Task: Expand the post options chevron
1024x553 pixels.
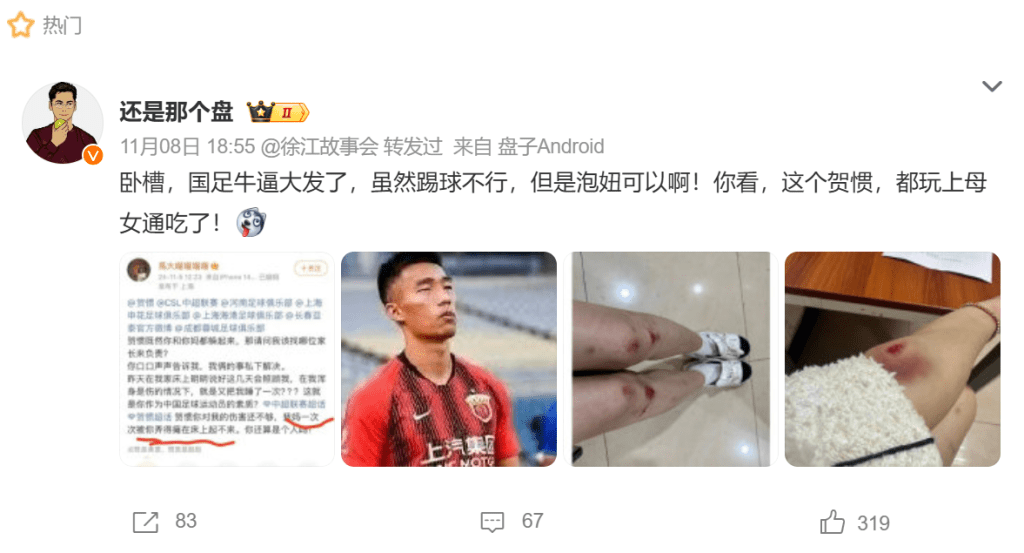Action: click(x=991, y=87)
